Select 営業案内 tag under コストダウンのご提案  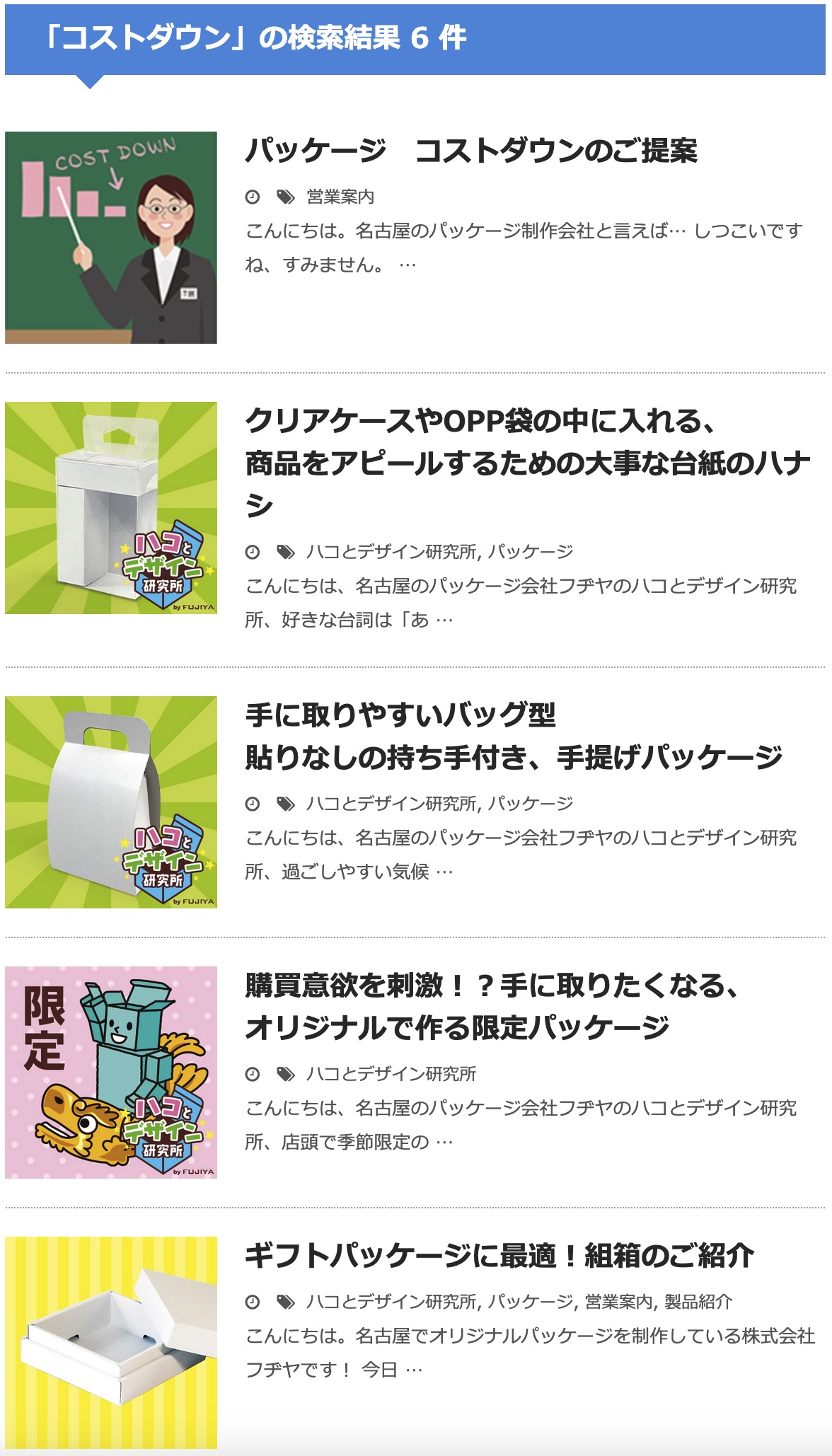click(340, 197)
